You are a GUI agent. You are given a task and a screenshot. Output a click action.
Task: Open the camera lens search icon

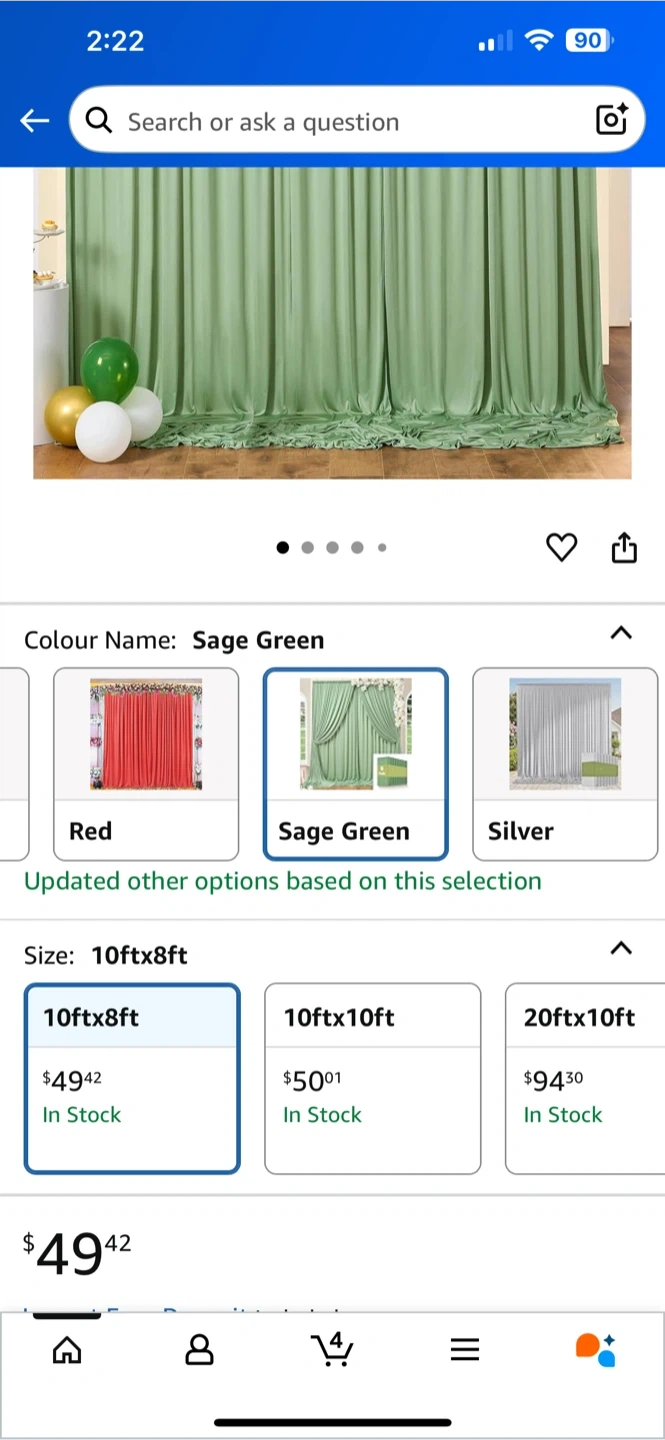(611, 120)
